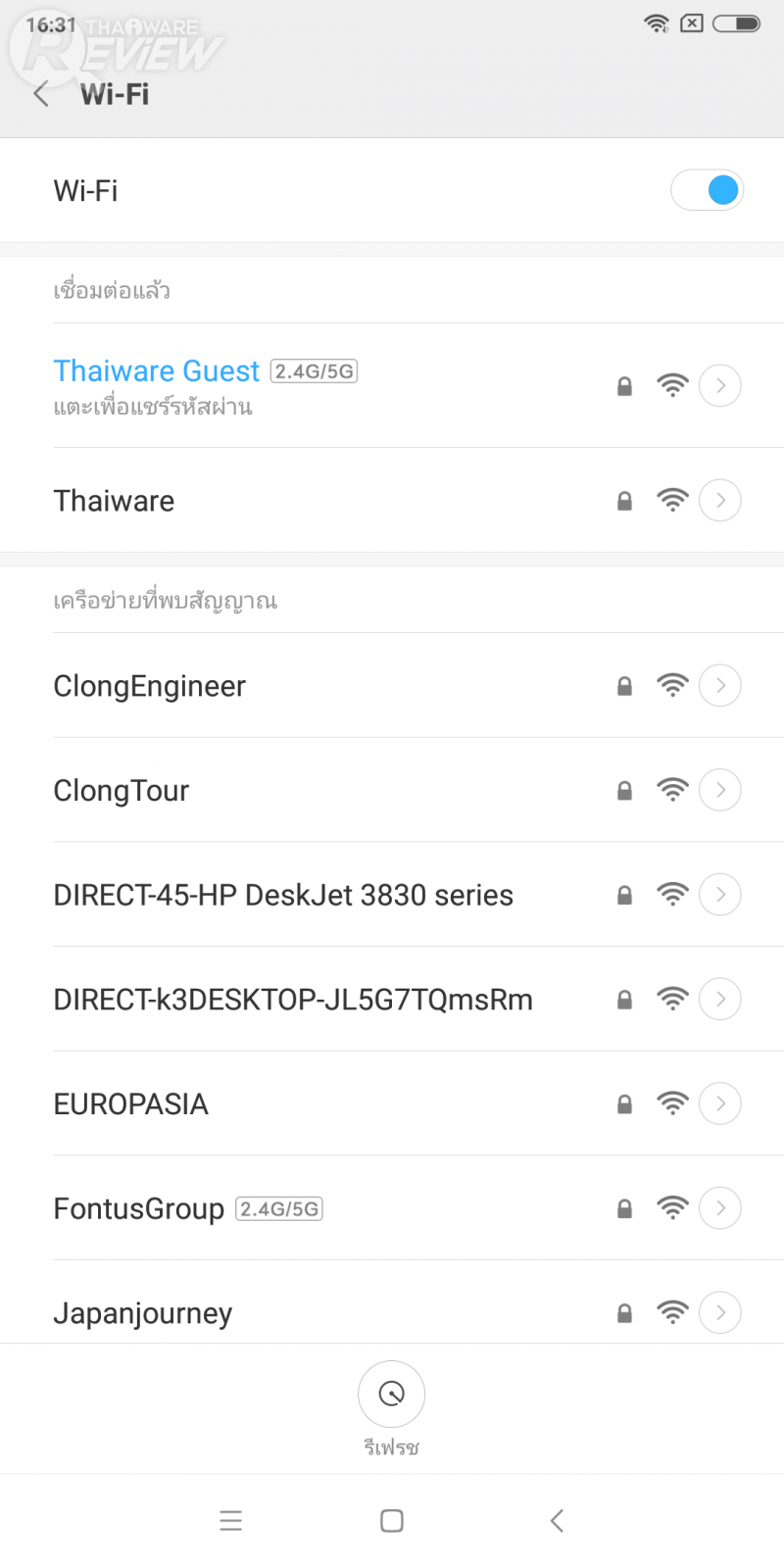Open details arrow for Thaiware
The image size is (784, 1568).
tap(720, 501)
